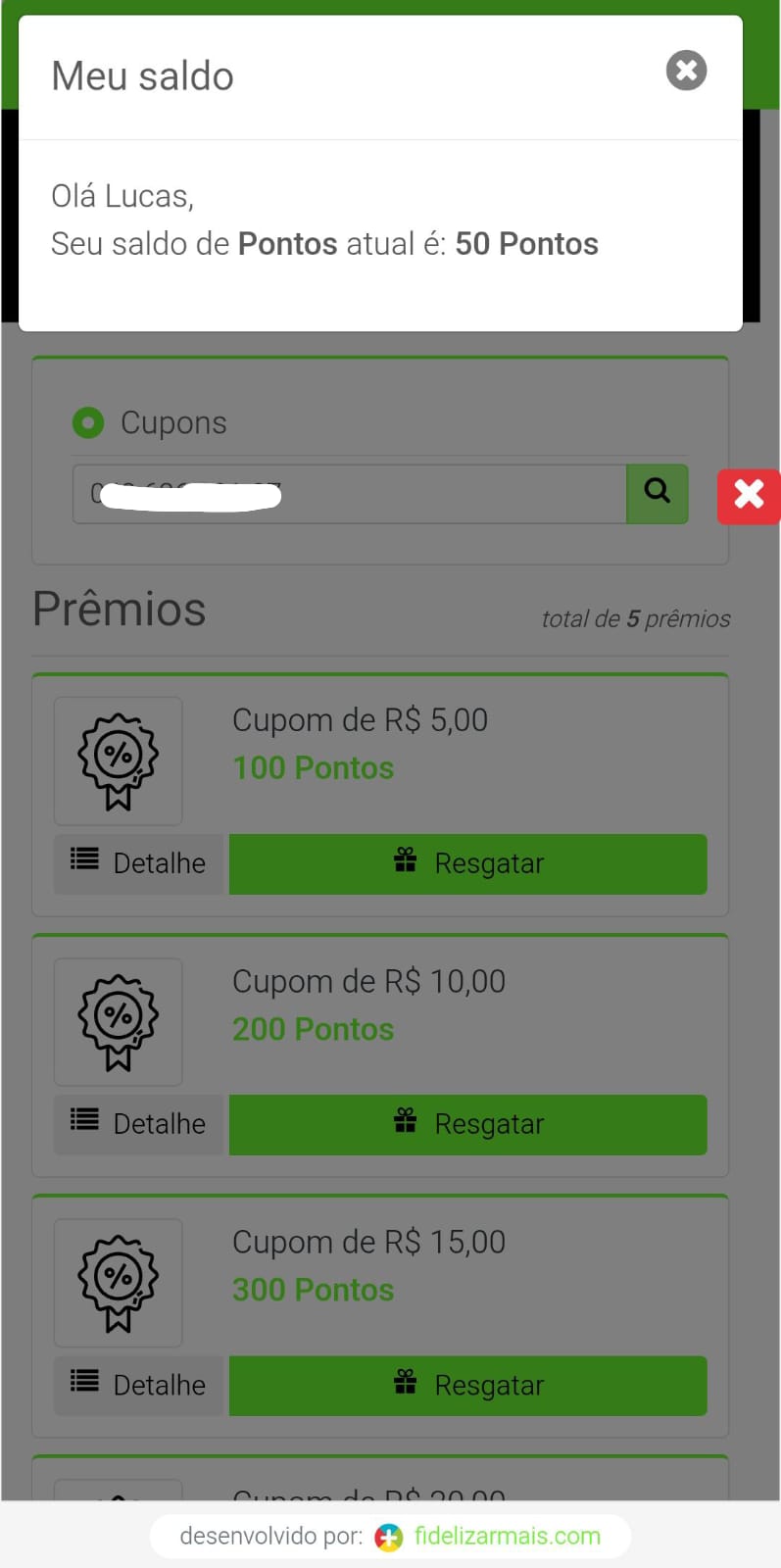This screenshot has width=781, height=1568.
Task: Tap the green magnifier search button
Action: [x=658, y=494]
